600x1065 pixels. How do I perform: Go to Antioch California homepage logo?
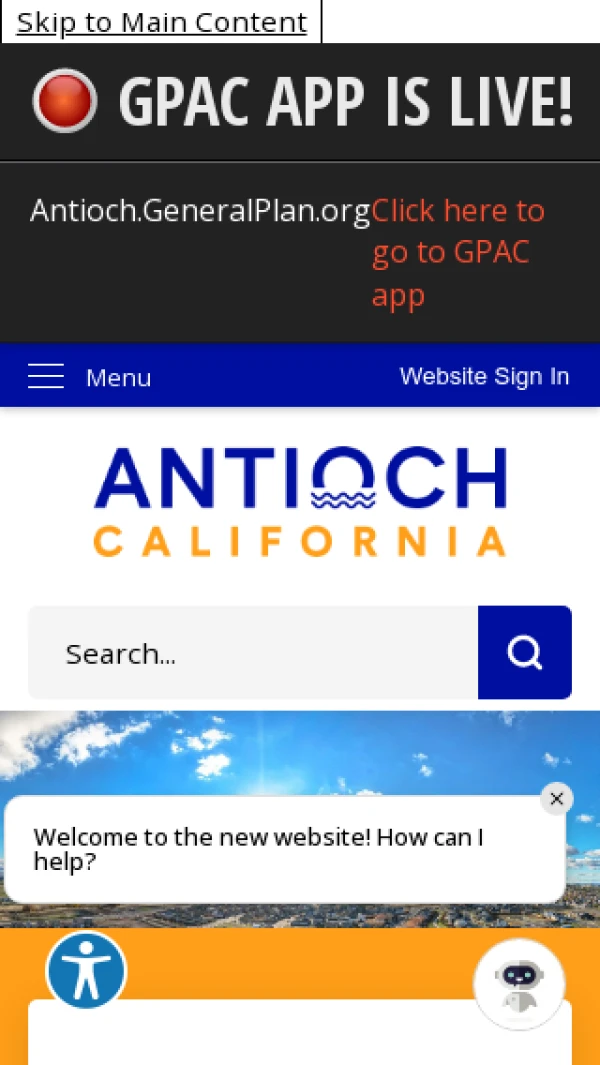pos(300,501)
